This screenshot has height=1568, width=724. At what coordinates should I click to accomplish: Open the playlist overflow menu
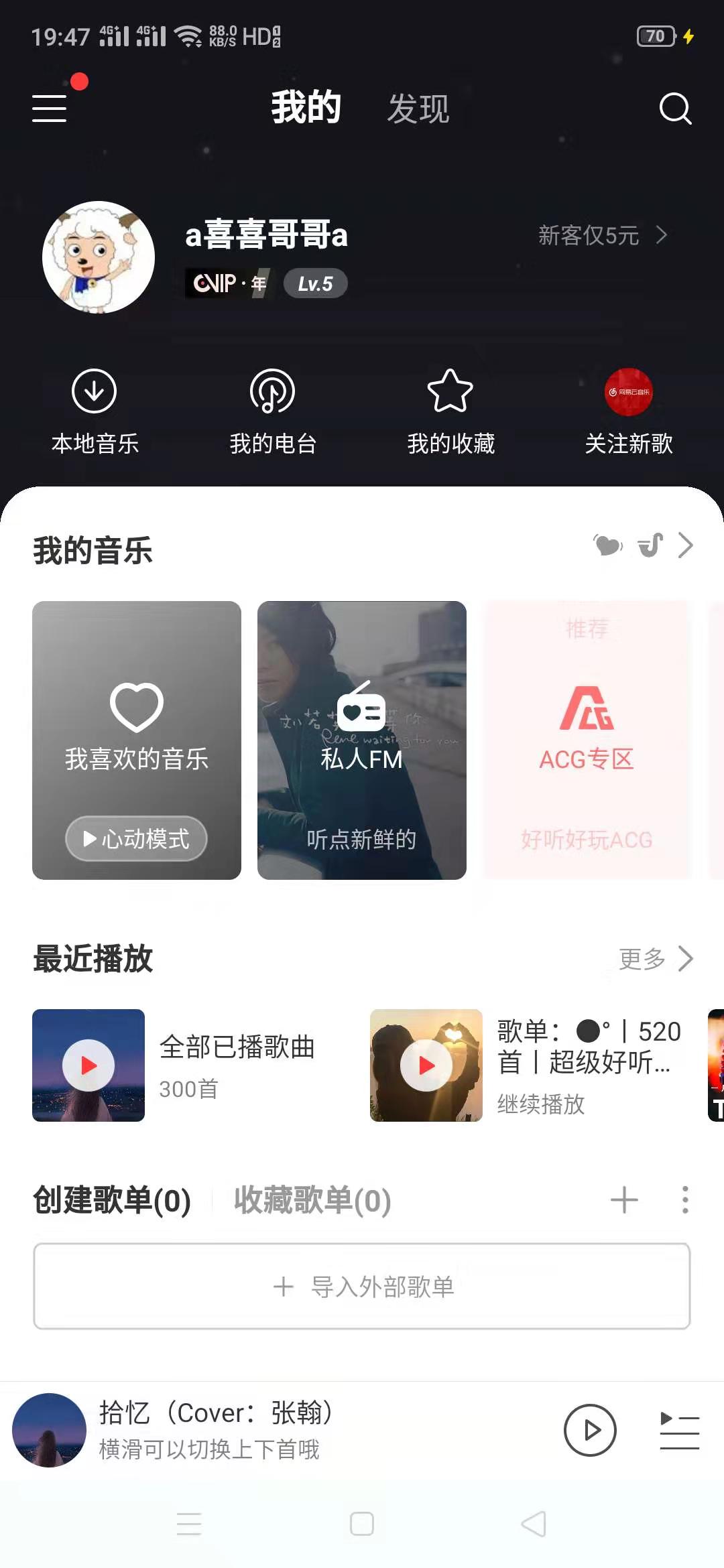684,1200
